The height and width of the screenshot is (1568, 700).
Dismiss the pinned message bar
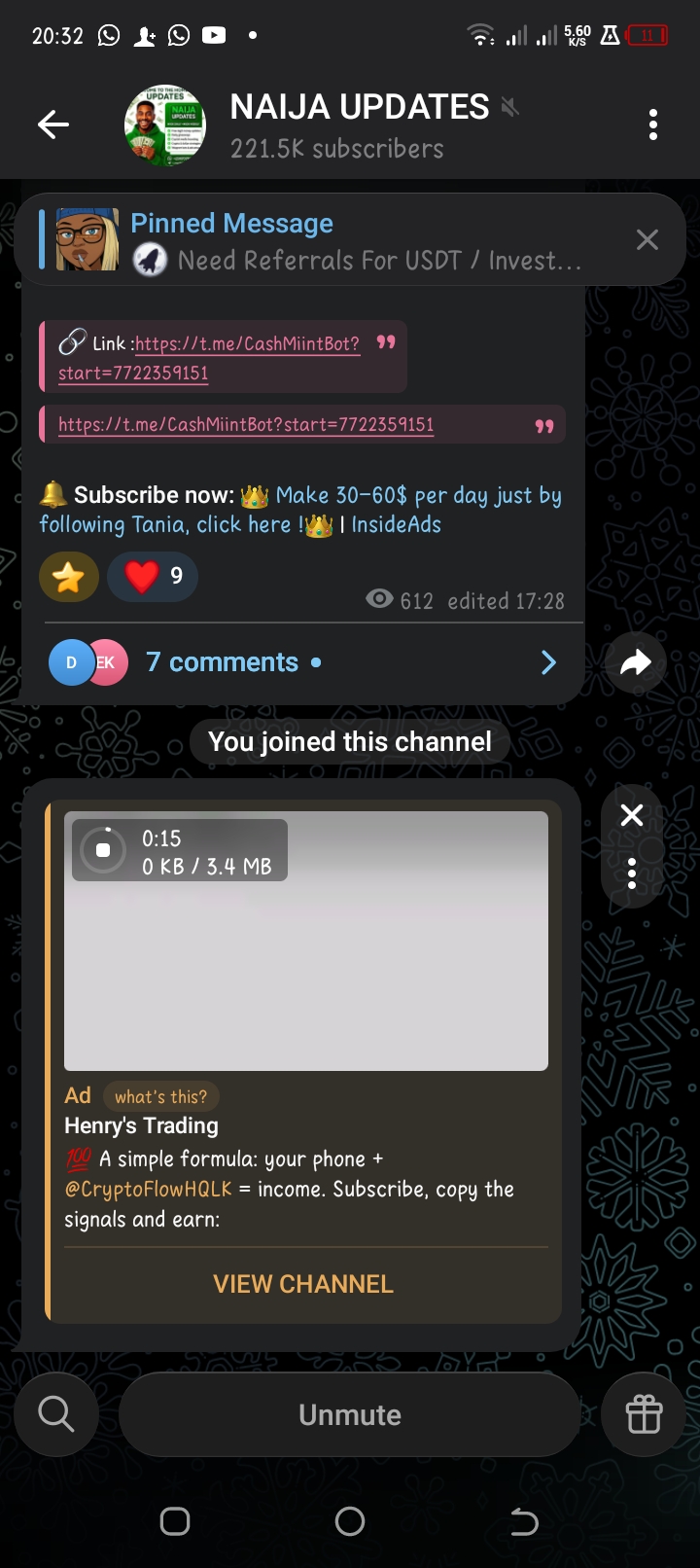coord(647,240)
